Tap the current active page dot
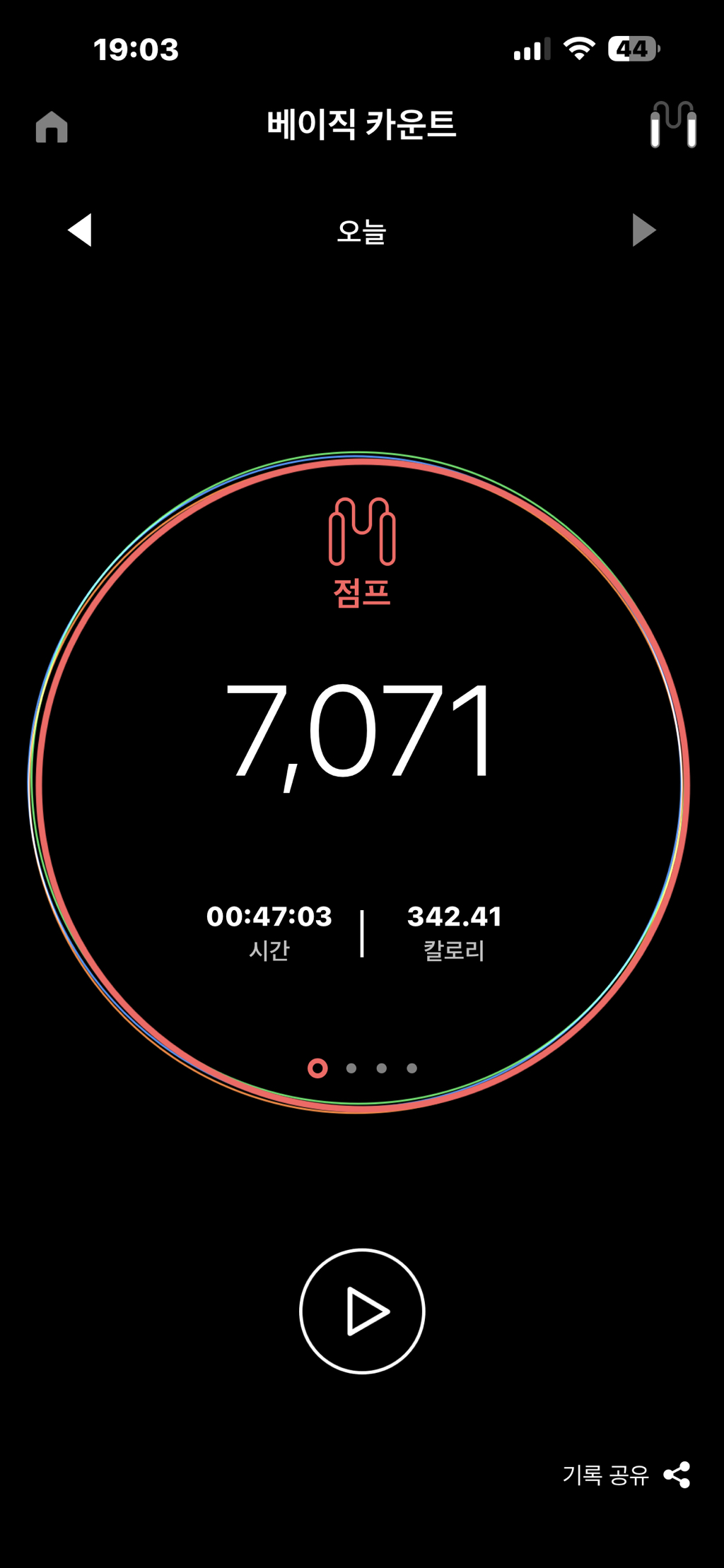The width and height of the screenshot is (724, 1568). click(x=317, y=1069)
